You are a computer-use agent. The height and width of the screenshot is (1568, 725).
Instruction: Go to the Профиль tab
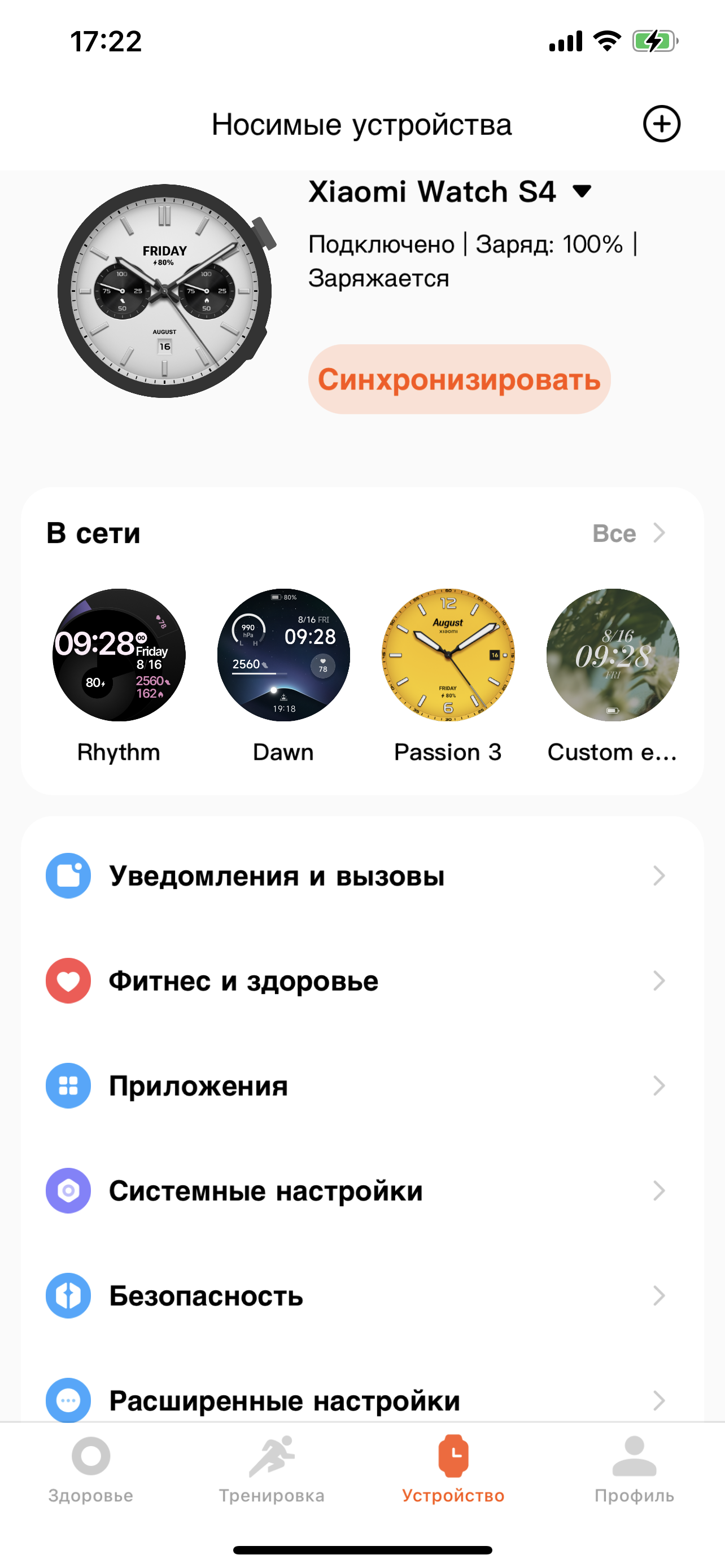click(x=634, y=1468)
